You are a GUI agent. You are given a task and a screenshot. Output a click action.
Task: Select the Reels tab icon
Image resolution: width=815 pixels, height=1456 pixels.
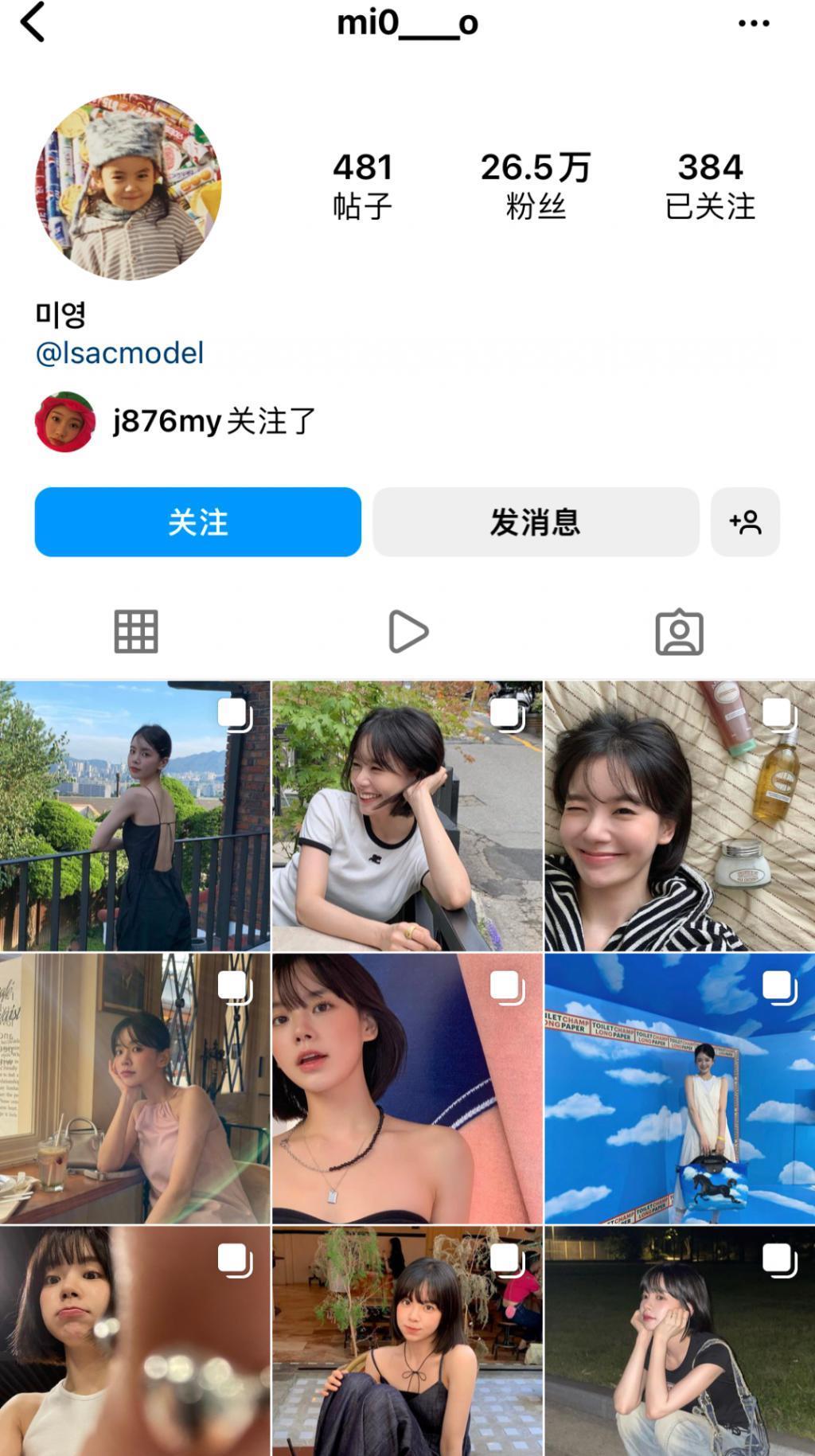pyautogui.click(x=407, y=631)
